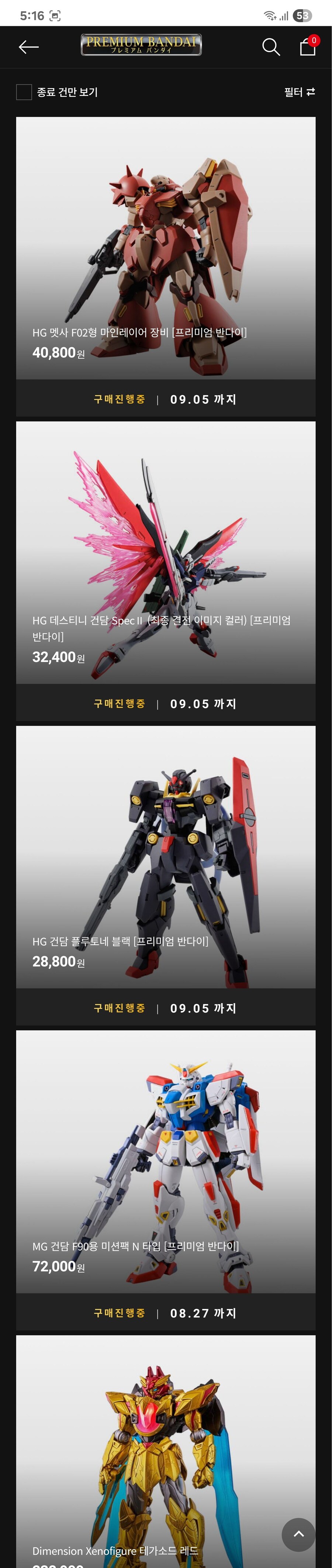Tap the scroll-to-top arrow button
This screenshot has width=332, height=1568.
click(298, 1534)
